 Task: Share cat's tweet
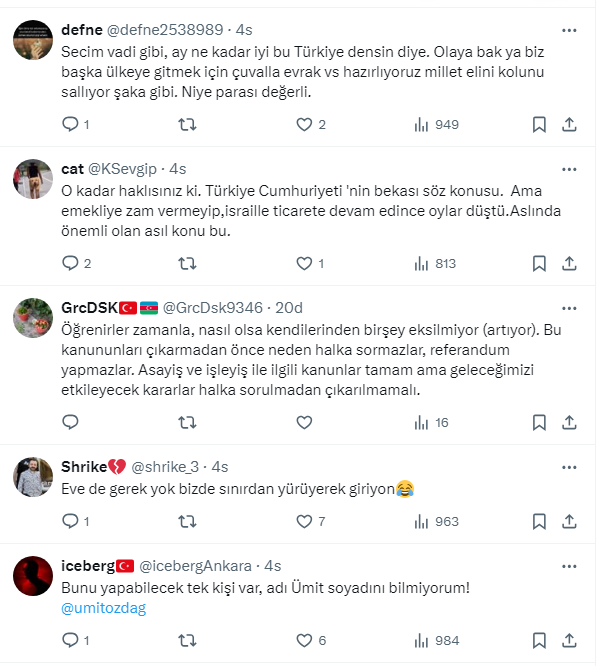(569, 263)
